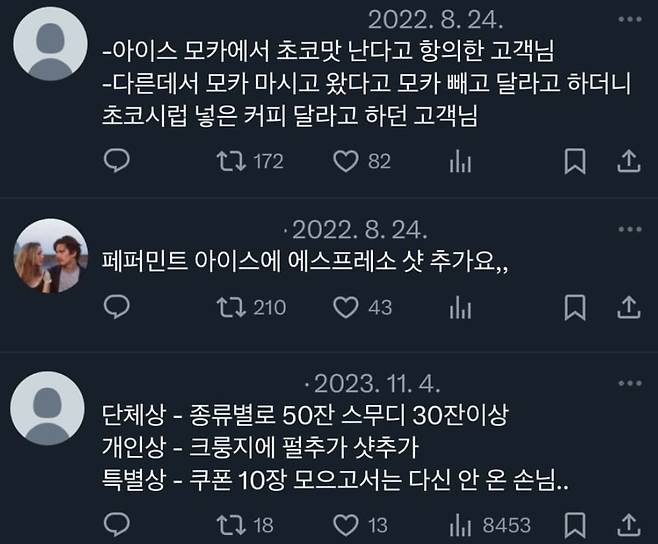Viewport: 658px width, 544px height.
Task: Reply to the 단체상 tweet
Action: (116, 523)
